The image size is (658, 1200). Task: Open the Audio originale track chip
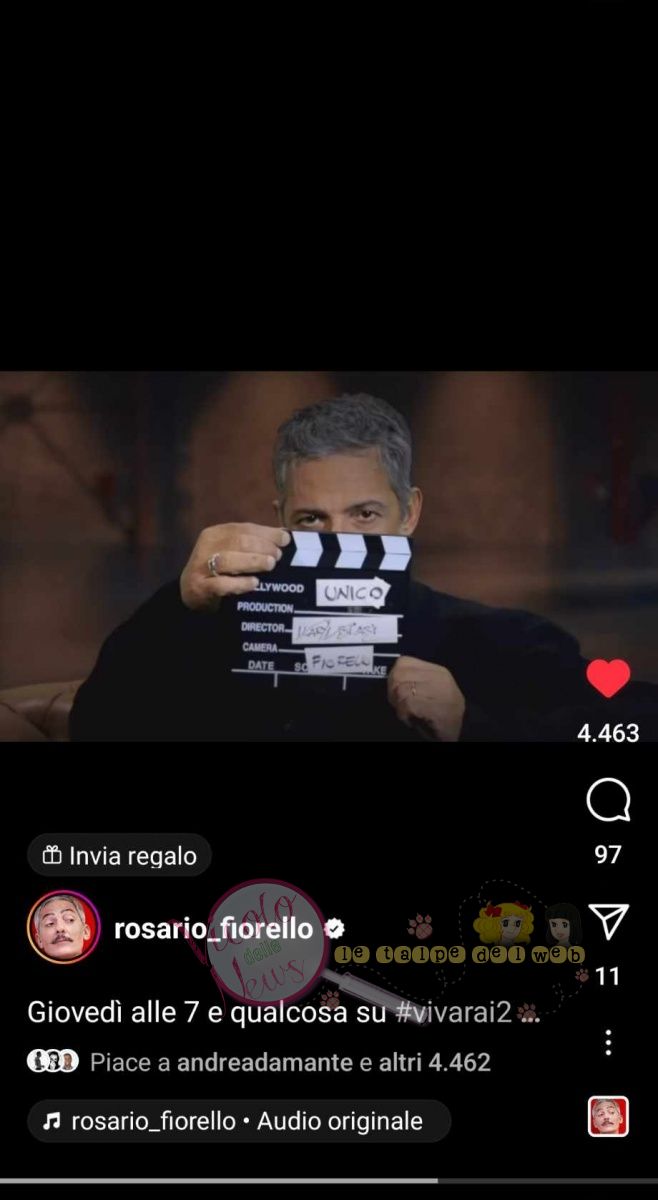click(239, 1122)
